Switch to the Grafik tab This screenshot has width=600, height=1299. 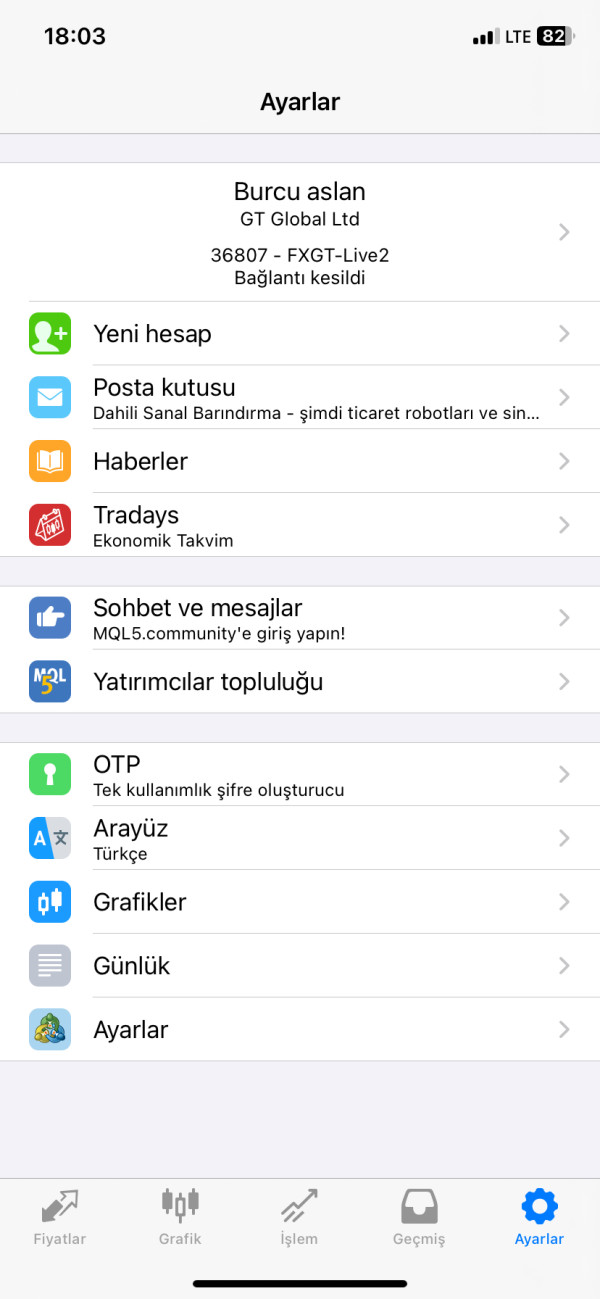180,1217
